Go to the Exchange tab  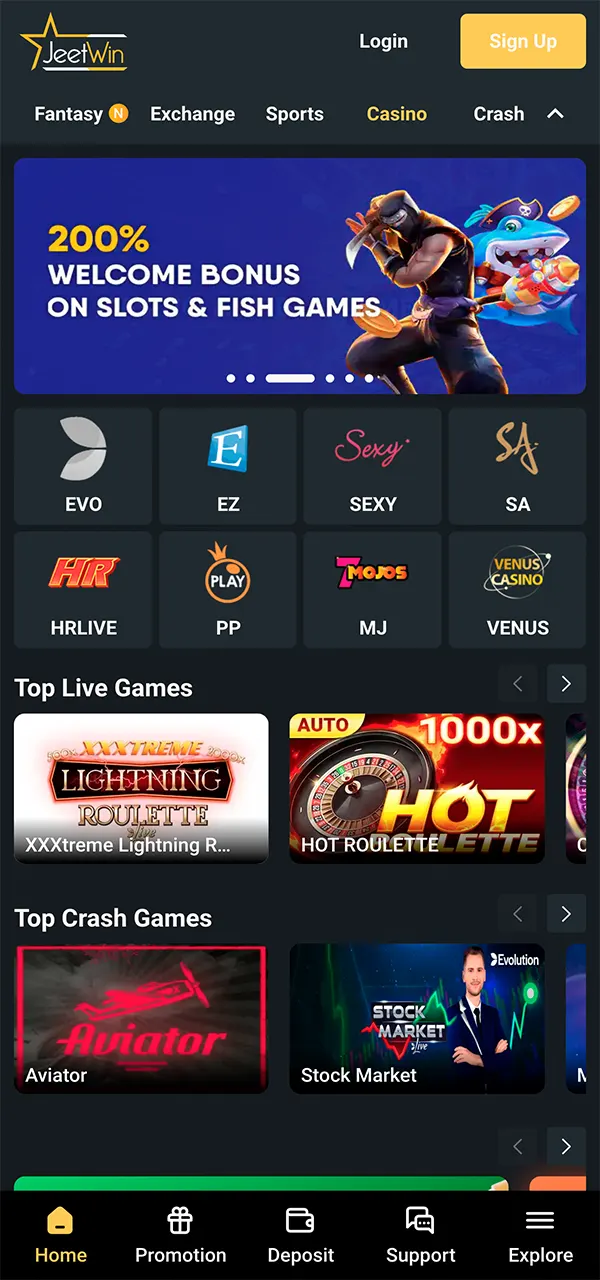click(192, 114)
